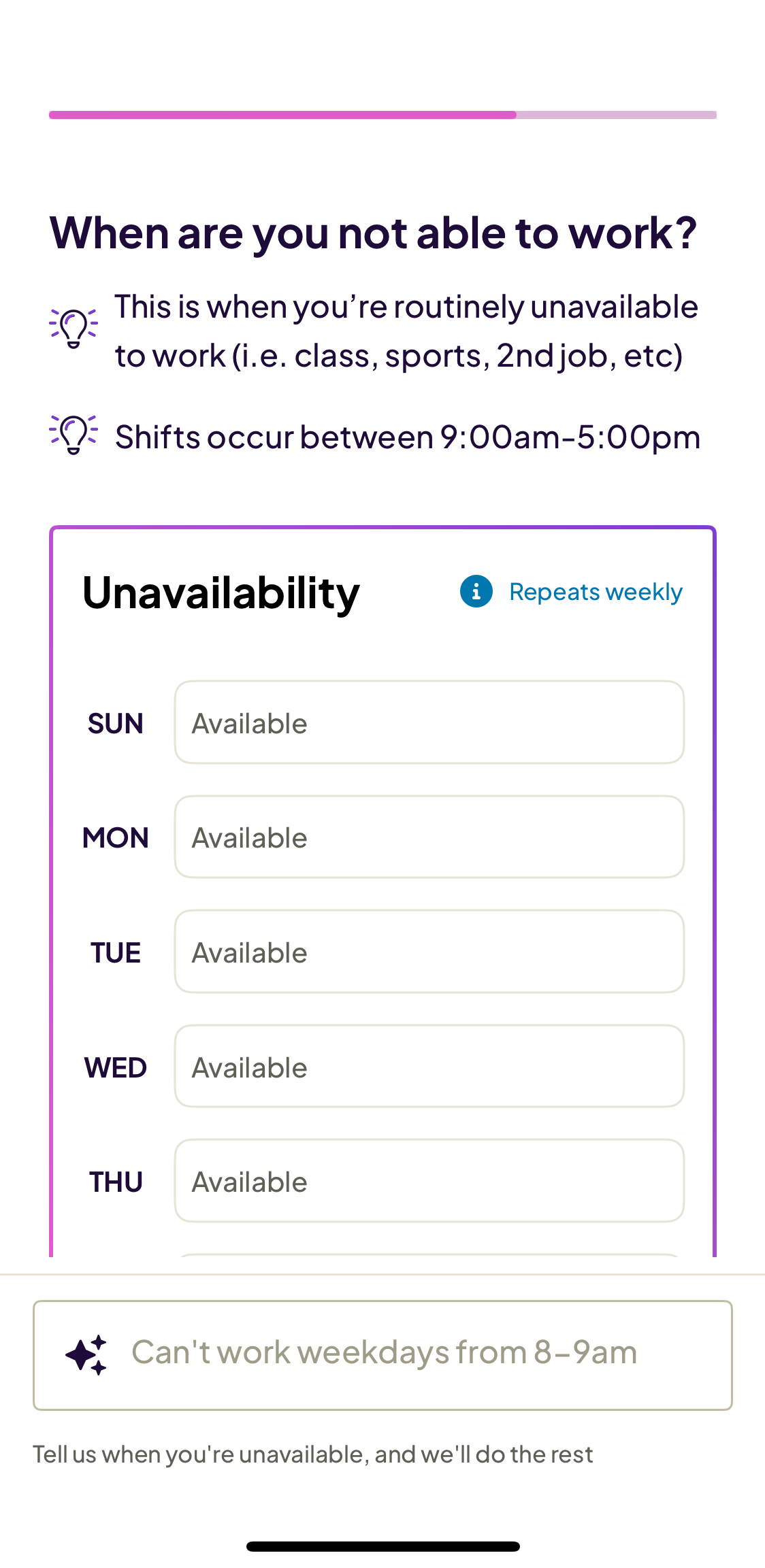This screenshot has width=765, height=1568.
Task: Focus the "Can't work weekdays" text box
Action: pyautogui.click(x=382, y=1354)
